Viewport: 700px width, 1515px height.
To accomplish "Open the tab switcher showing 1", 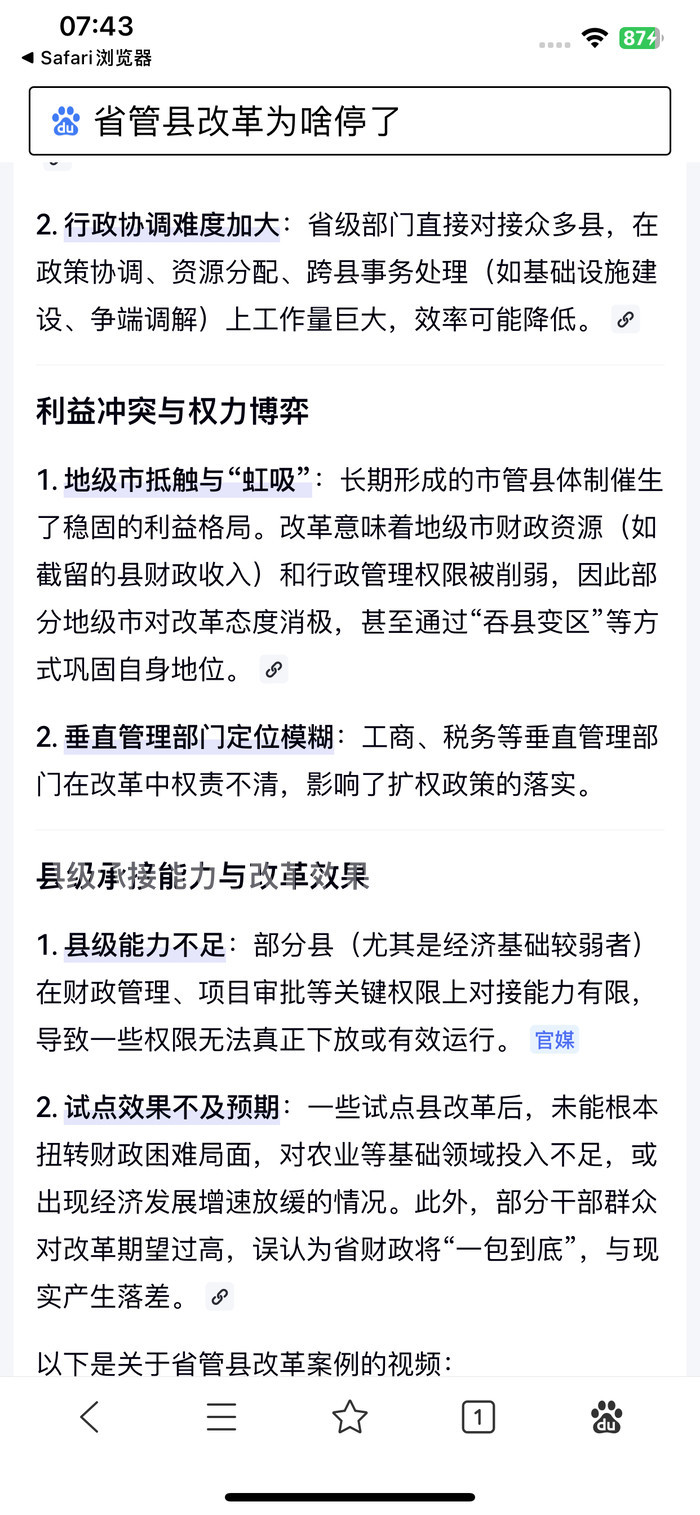I will (x=478, y=1416).
